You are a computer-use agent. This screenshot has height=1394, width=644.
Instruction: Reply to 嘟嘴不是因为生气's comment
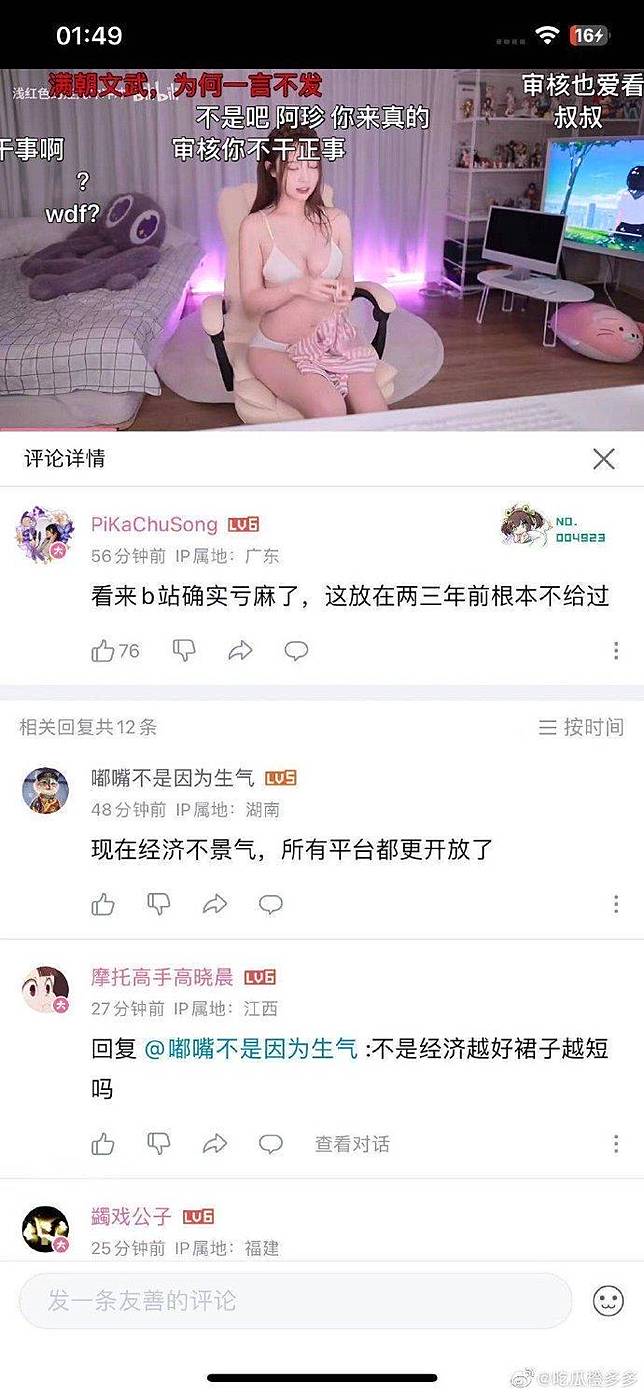coord(271,905)
